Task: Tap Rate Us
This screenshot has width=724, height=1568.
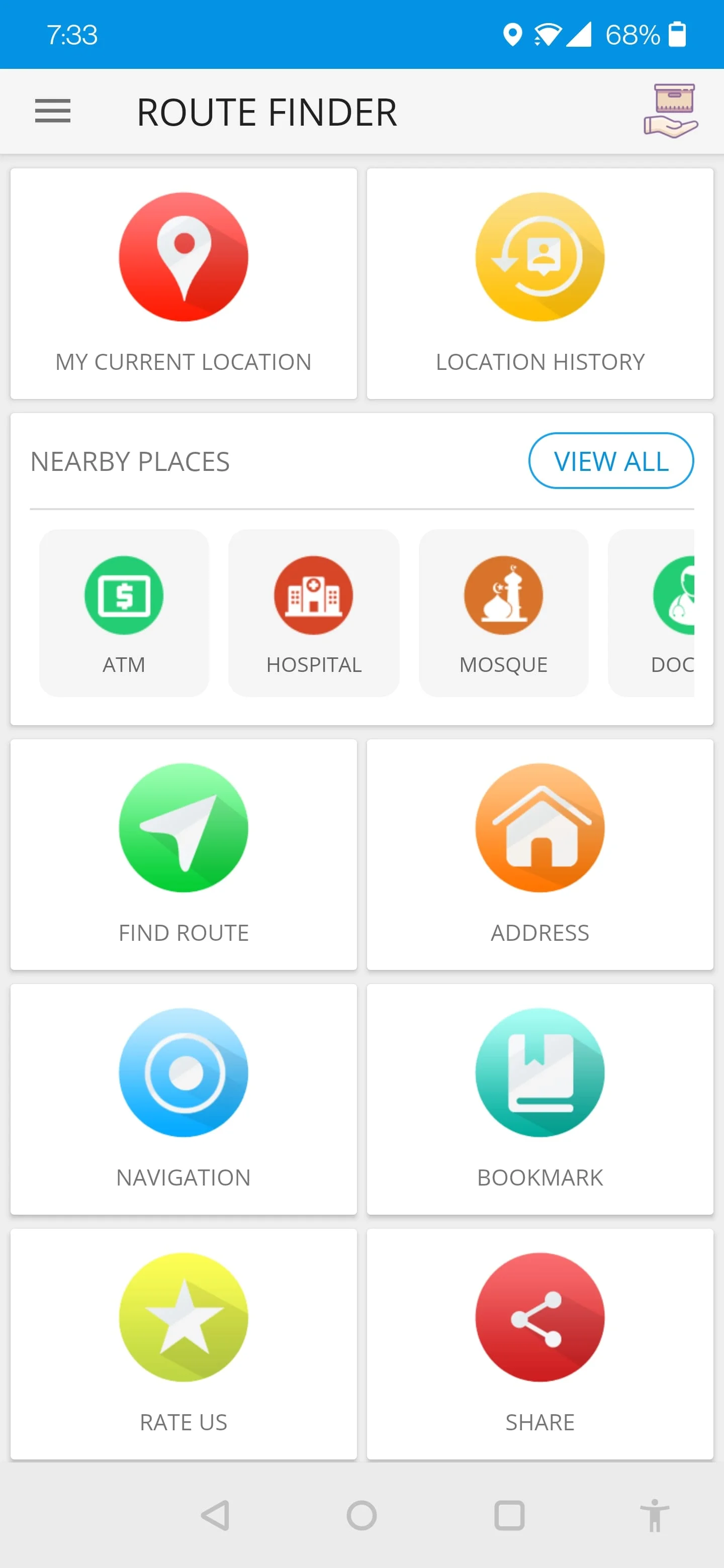Action: [184, 1343]
